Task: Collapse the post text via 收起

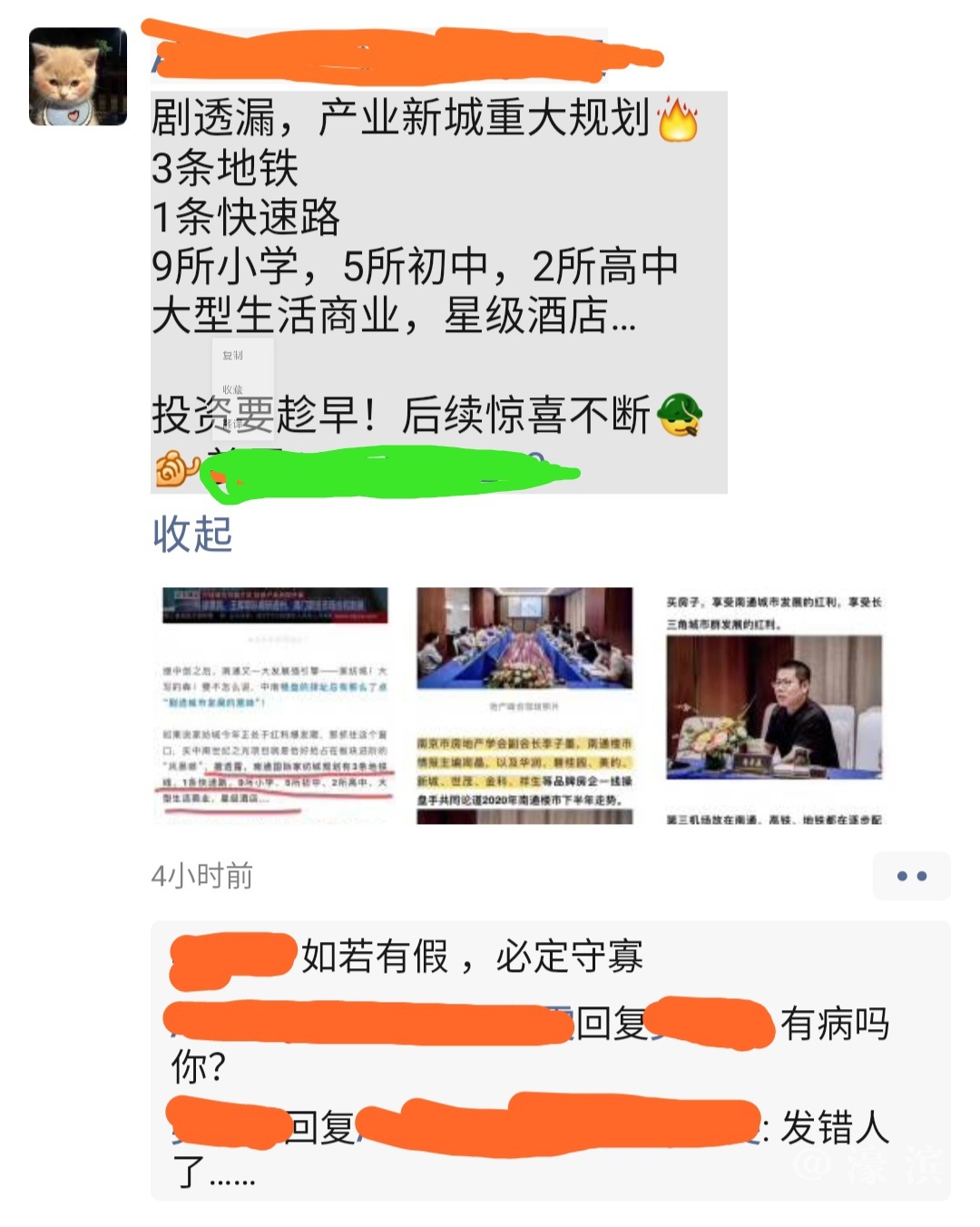Action: coord(192,534)
